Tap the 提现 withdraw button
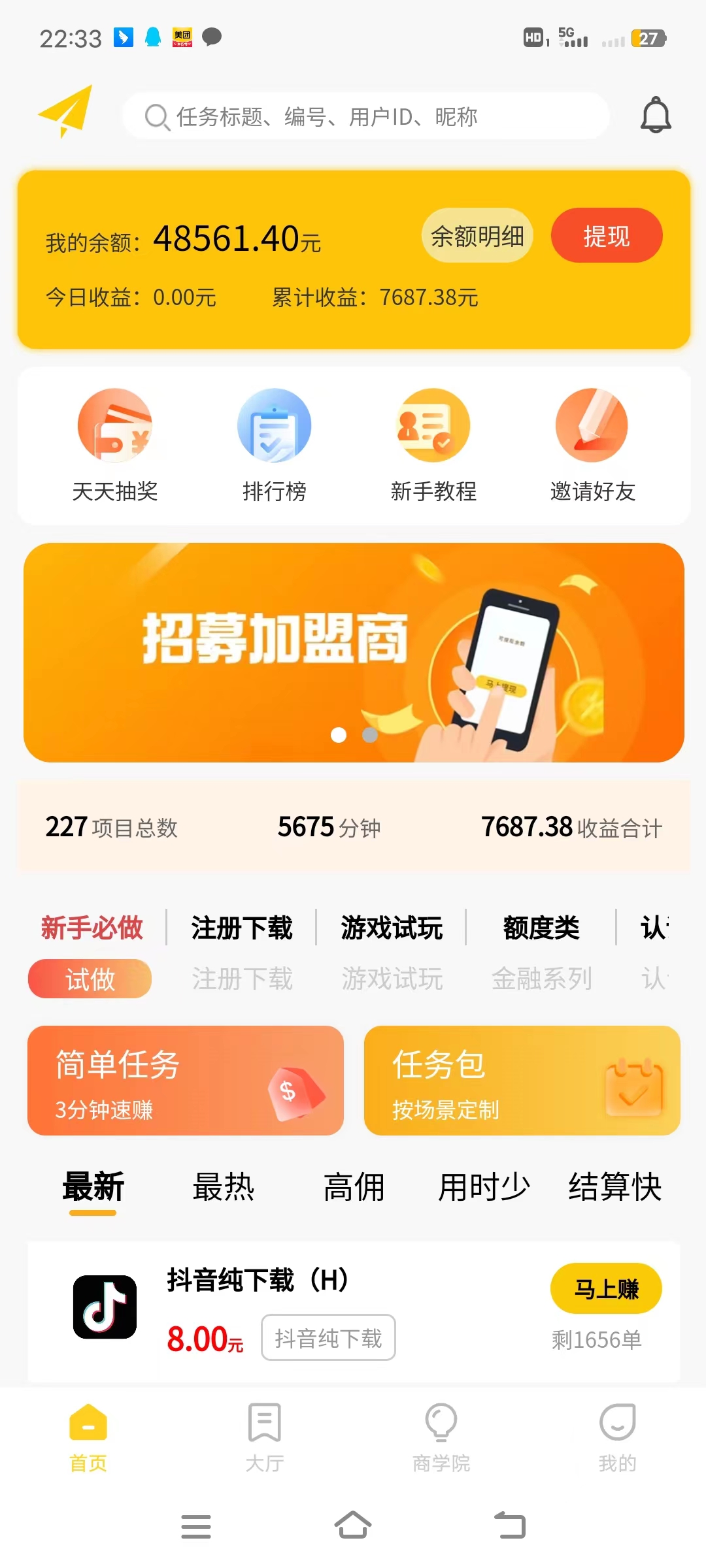The height and width of the screenshot is (1568, 706). point(606,236)
